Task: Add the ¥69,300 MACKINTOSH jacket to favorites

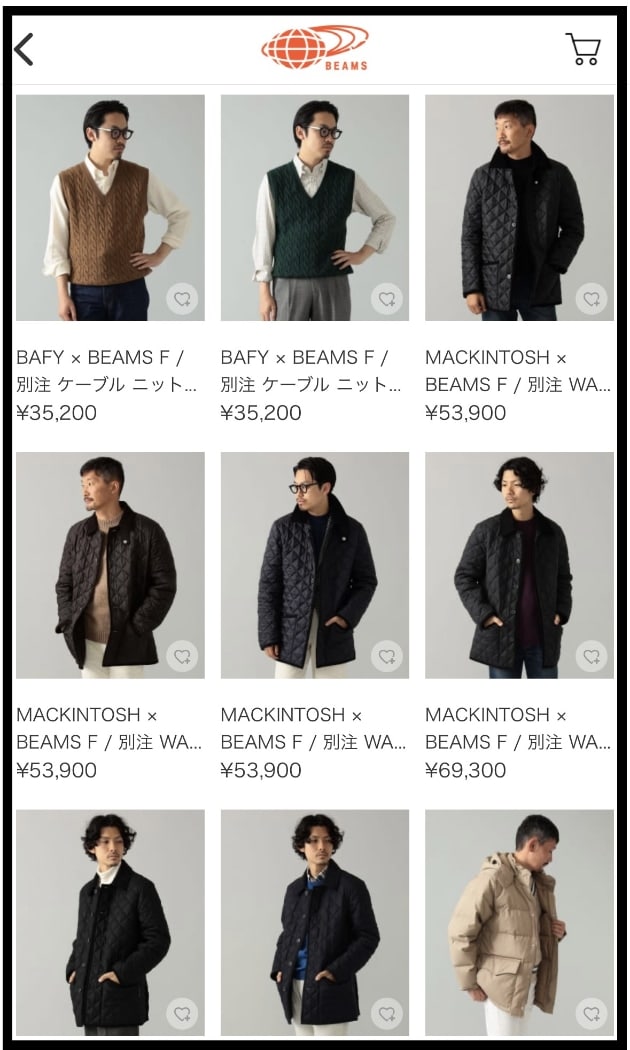Action: click(x=592, y=656)
